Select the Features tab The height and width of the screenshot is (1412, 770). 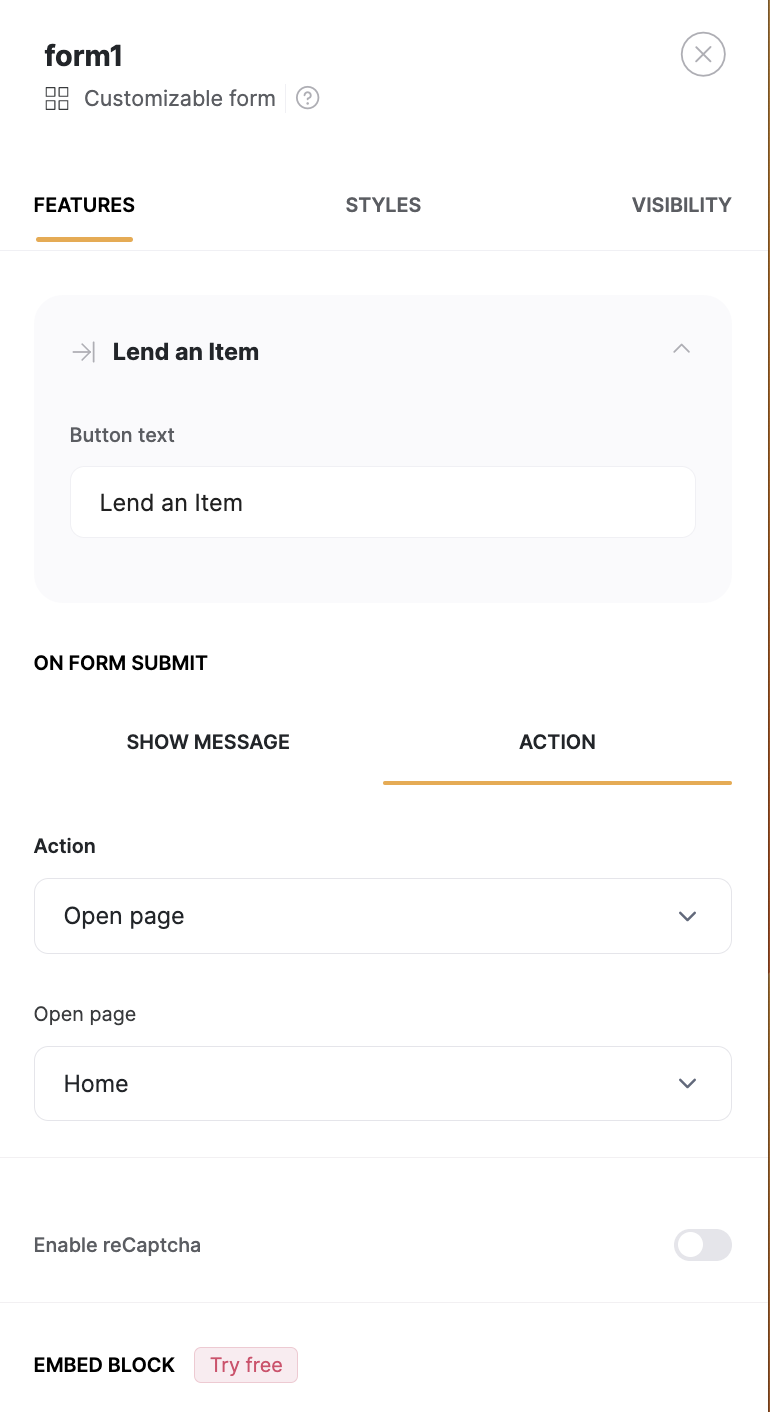(x=84, y=205)
